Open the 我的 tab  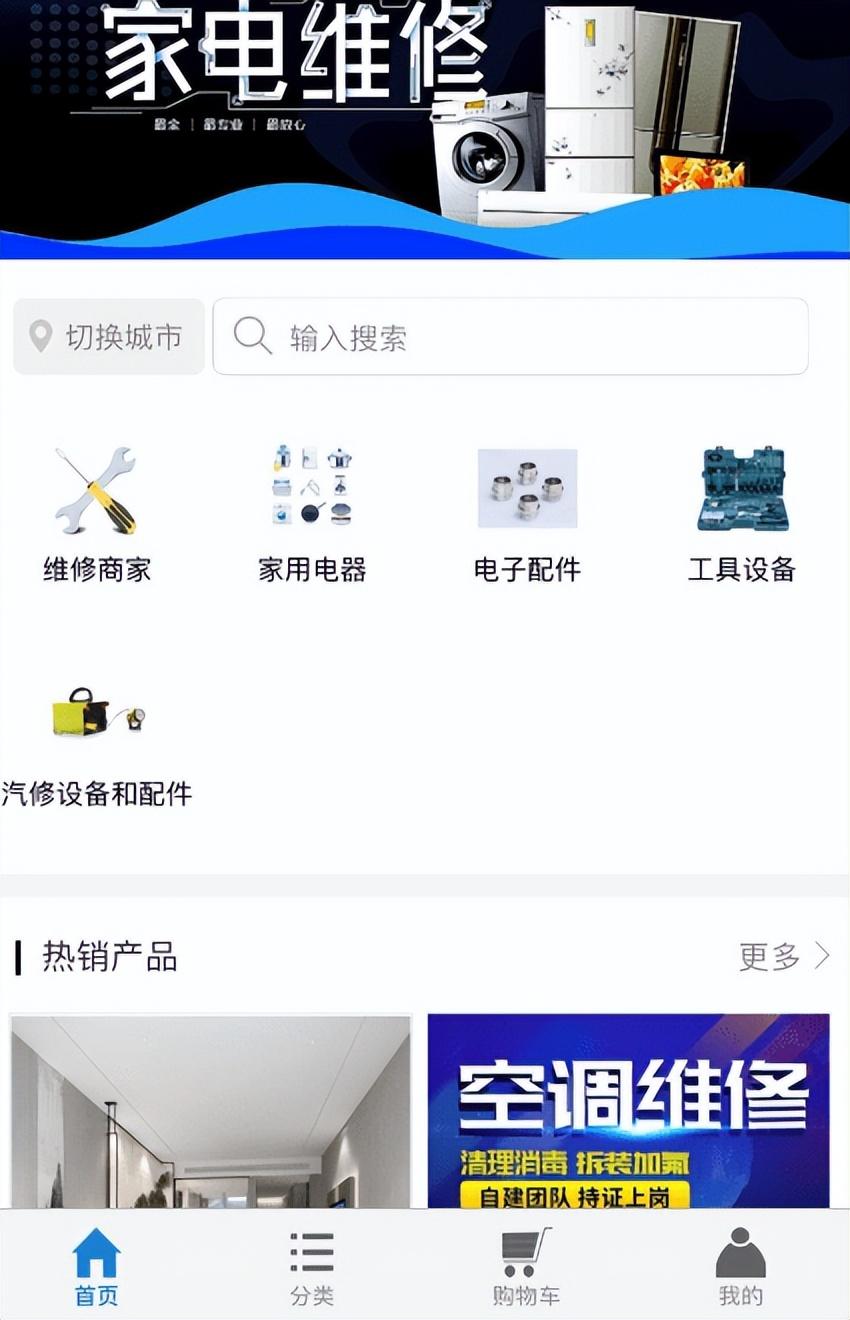741,1267
